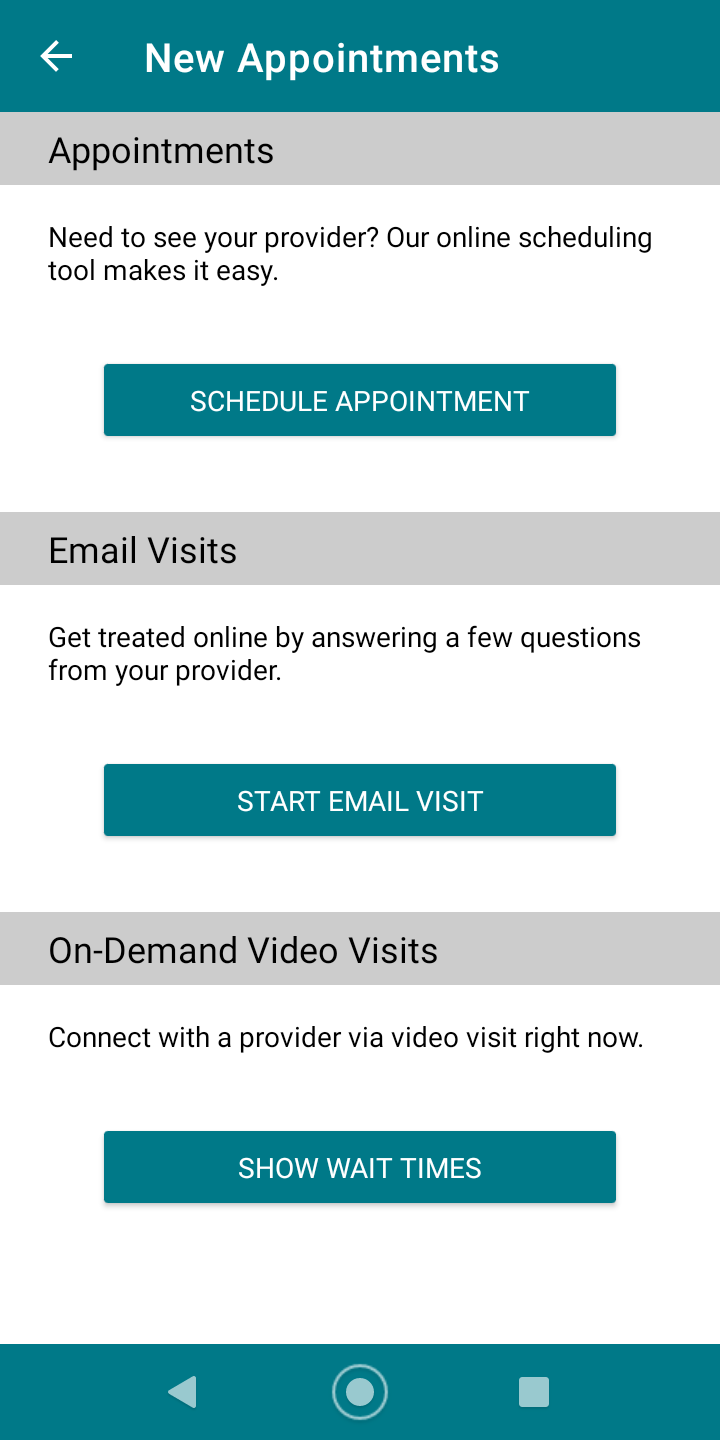Select the Appointments section header

[x=162, y=149]
